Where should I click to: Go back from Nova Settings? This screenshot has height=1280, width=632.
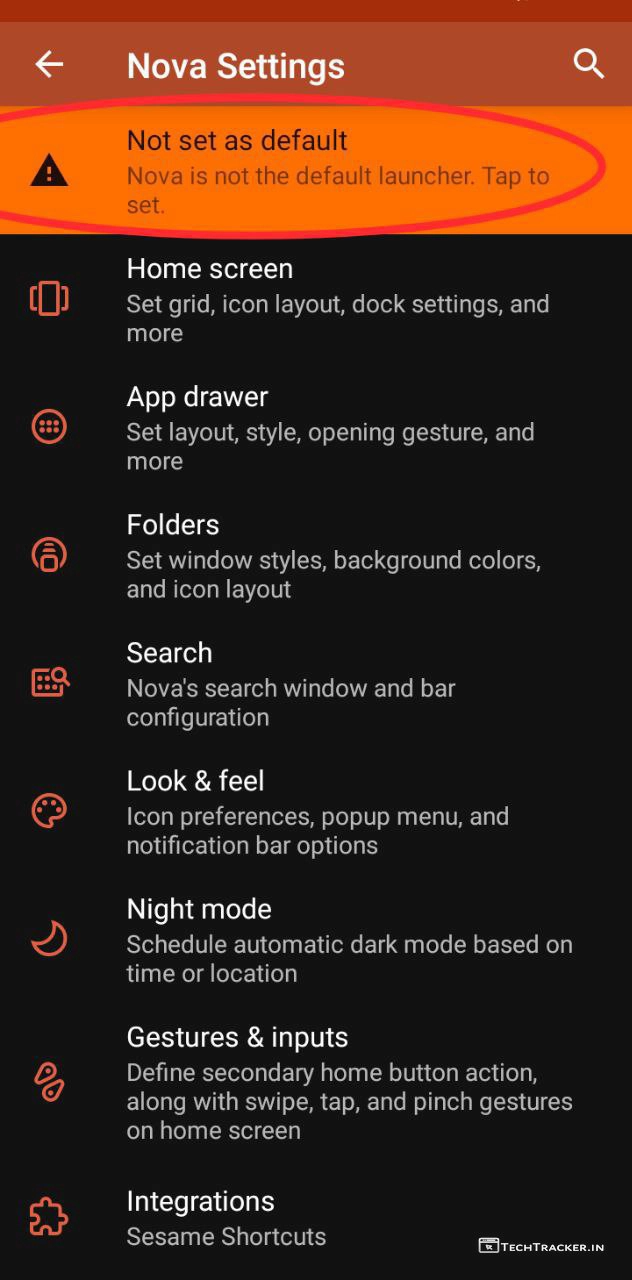(x=49, y=65)
